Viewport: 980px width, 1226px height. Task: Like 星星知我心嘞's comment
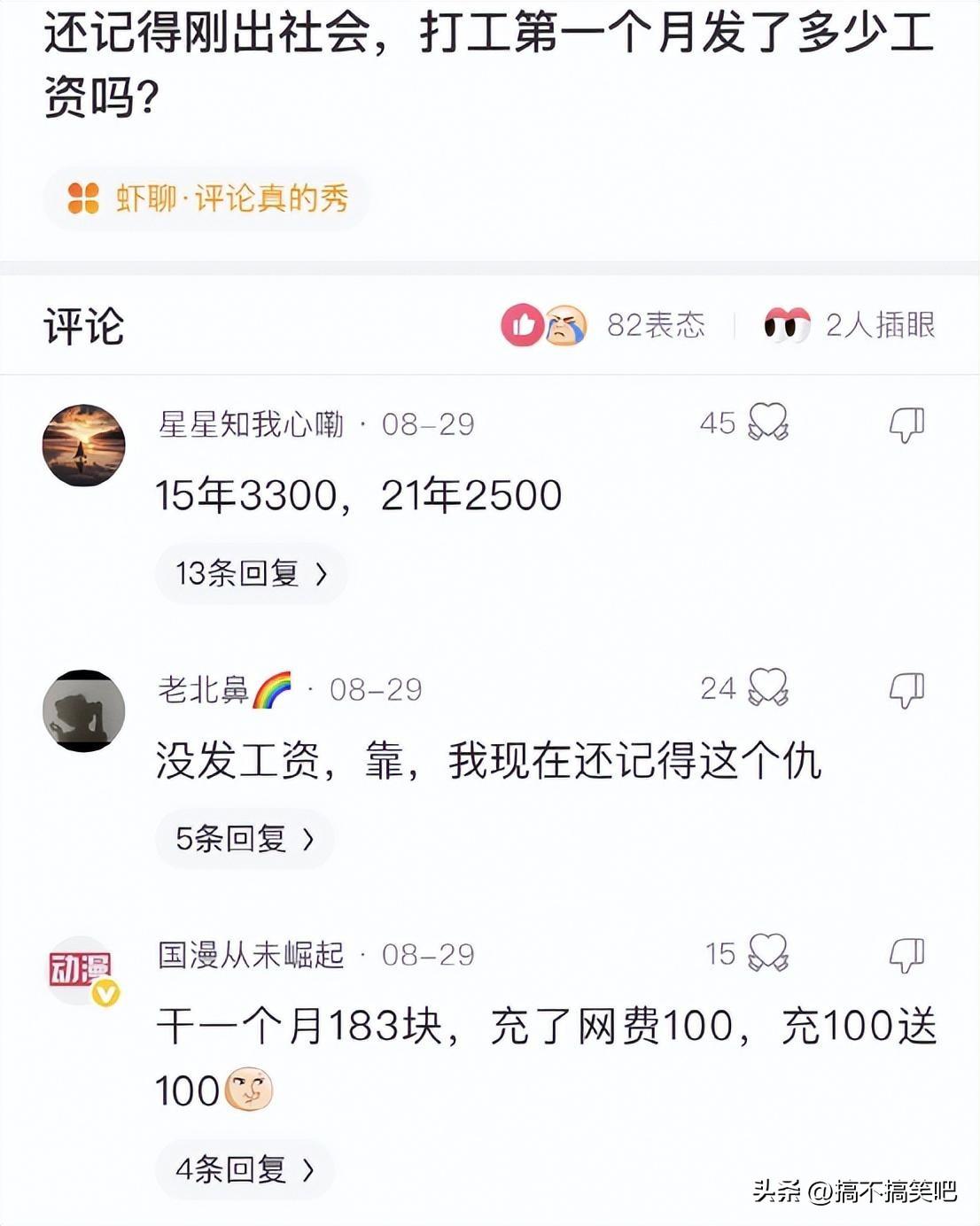point(767,423)
